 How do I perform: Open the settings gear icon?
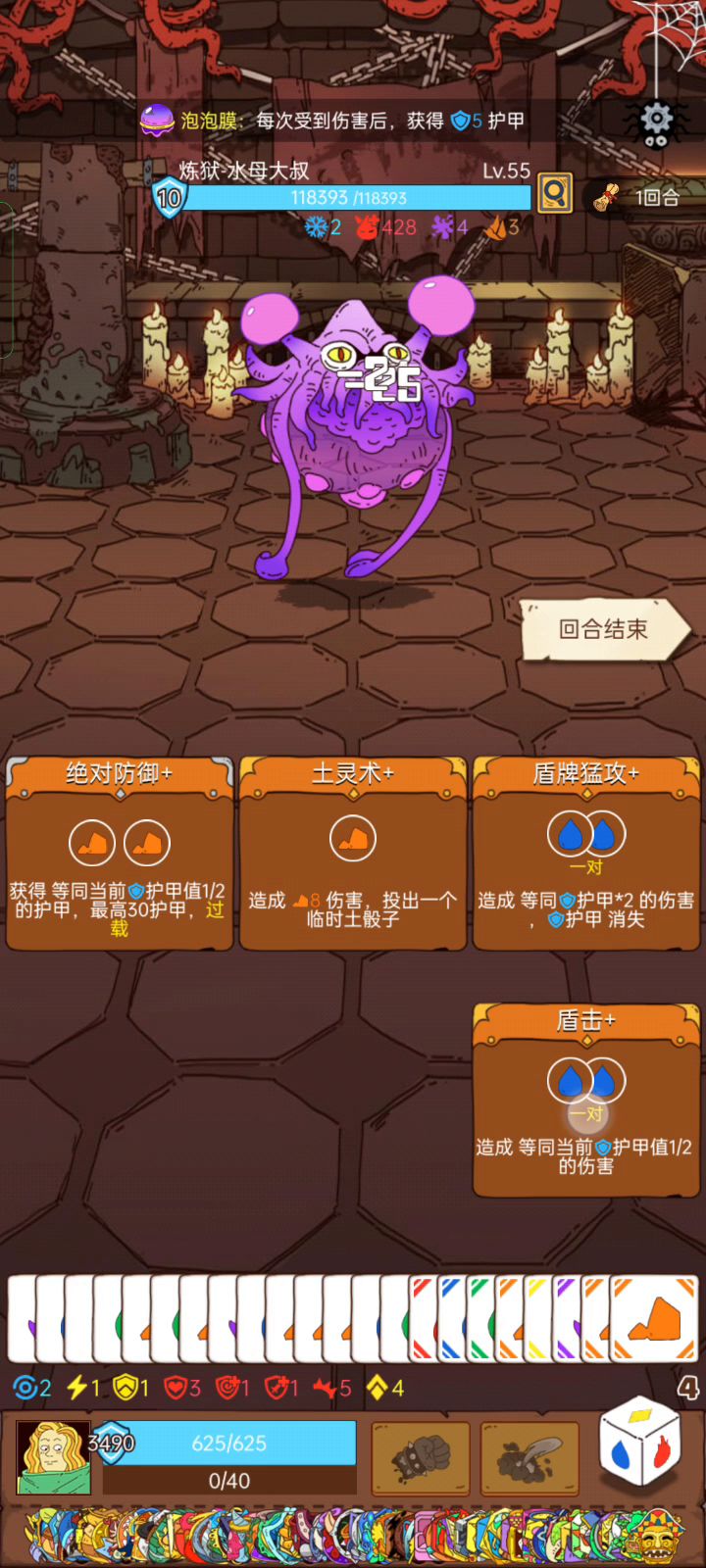(x=656, y=120)
